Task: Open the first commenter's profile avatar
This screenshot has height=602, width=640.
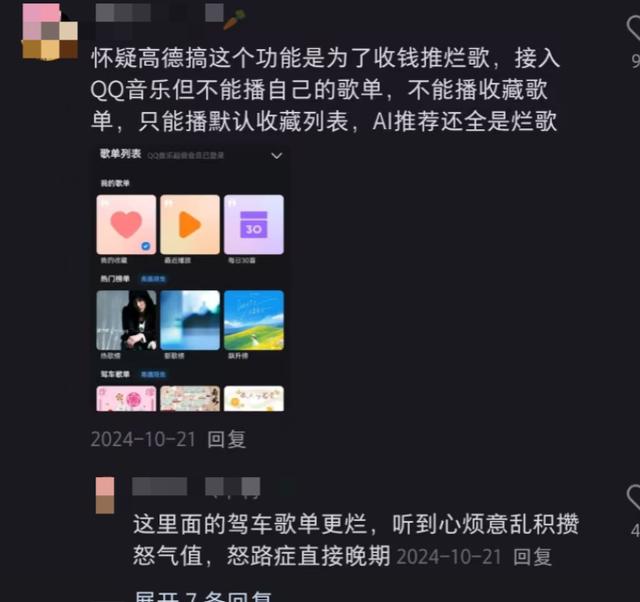Action: click(x=48, y=30)
